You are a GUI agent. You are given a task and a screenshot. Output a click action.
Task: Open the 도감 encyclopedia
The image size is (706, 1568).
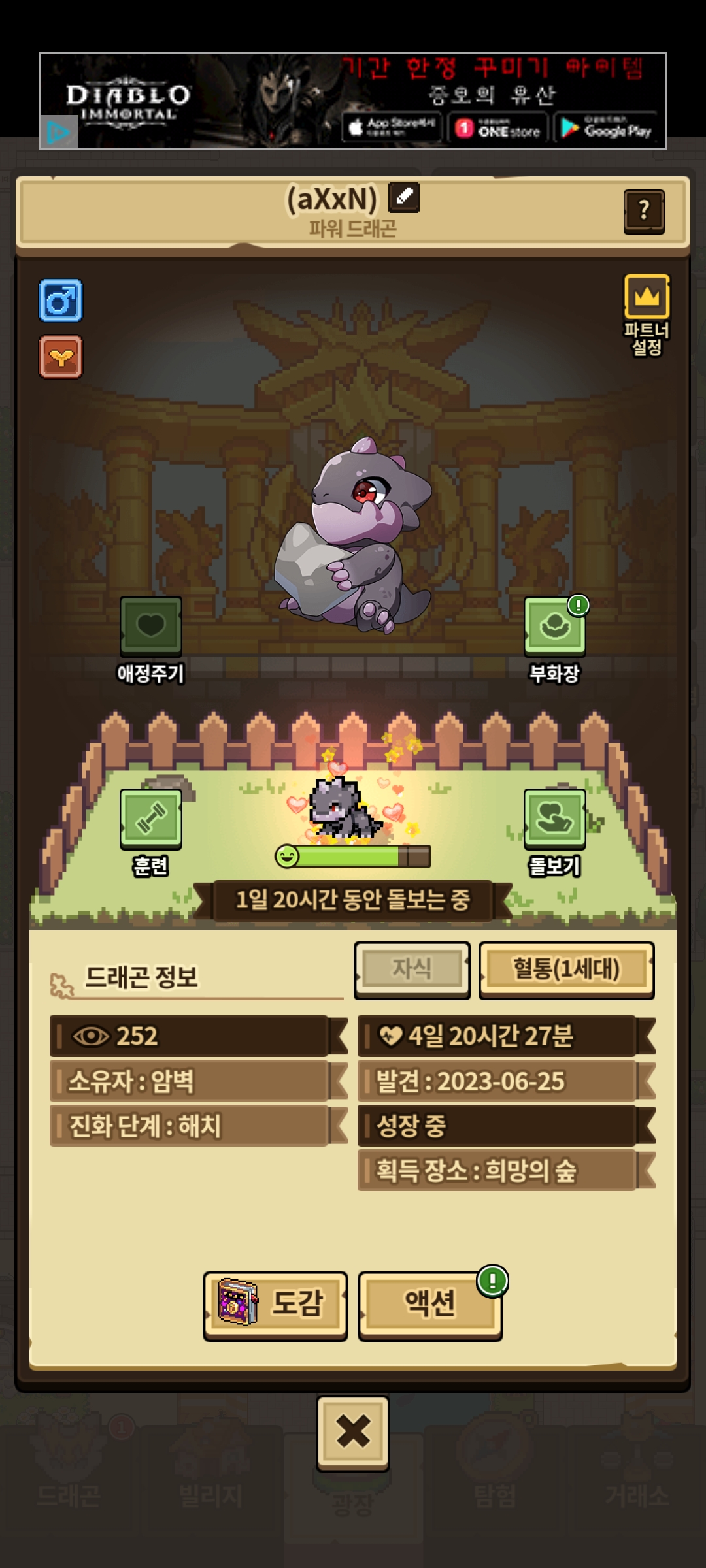[275, 1304]
